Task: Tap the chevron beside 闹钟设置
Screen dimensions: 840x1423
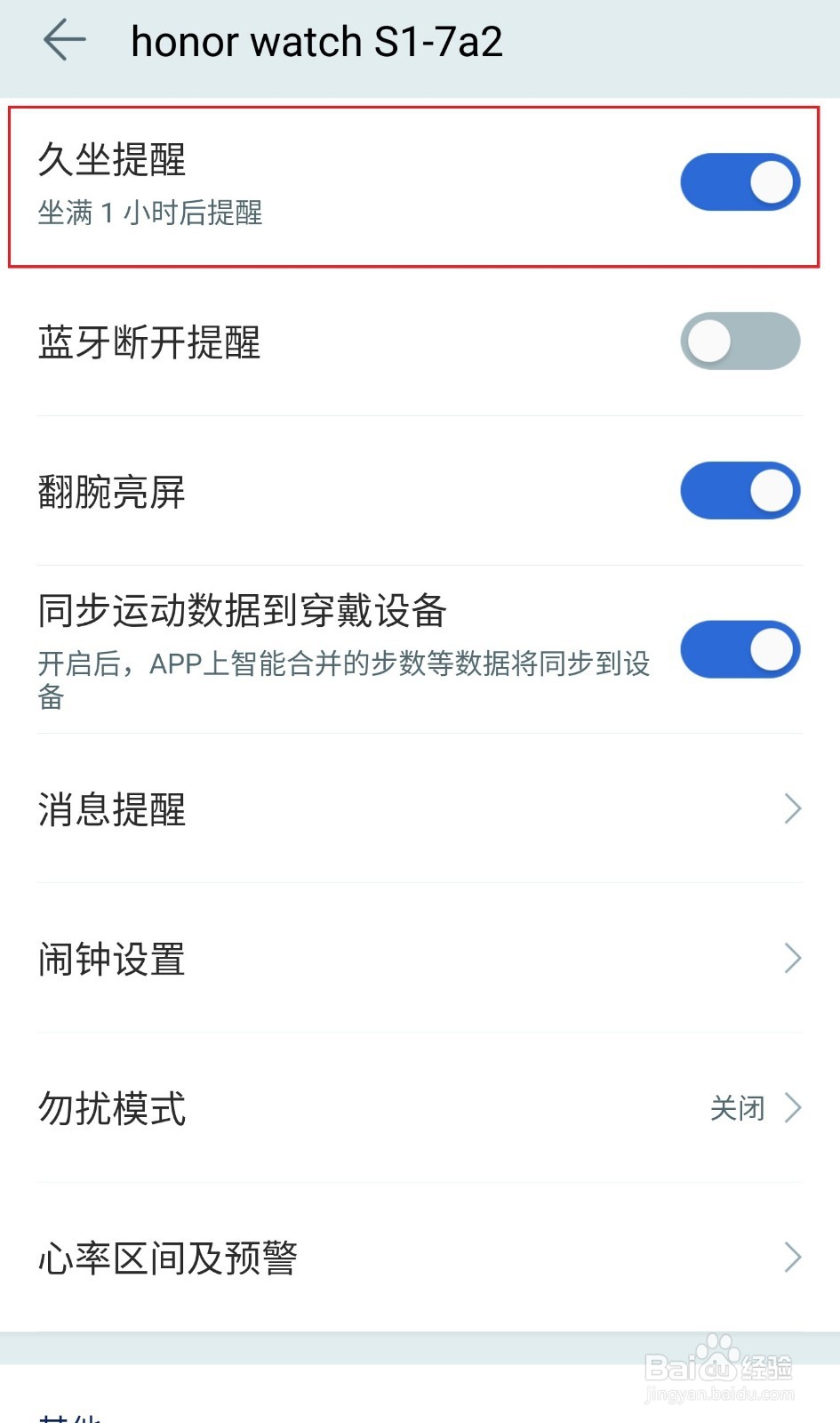Action: [792, 959]
